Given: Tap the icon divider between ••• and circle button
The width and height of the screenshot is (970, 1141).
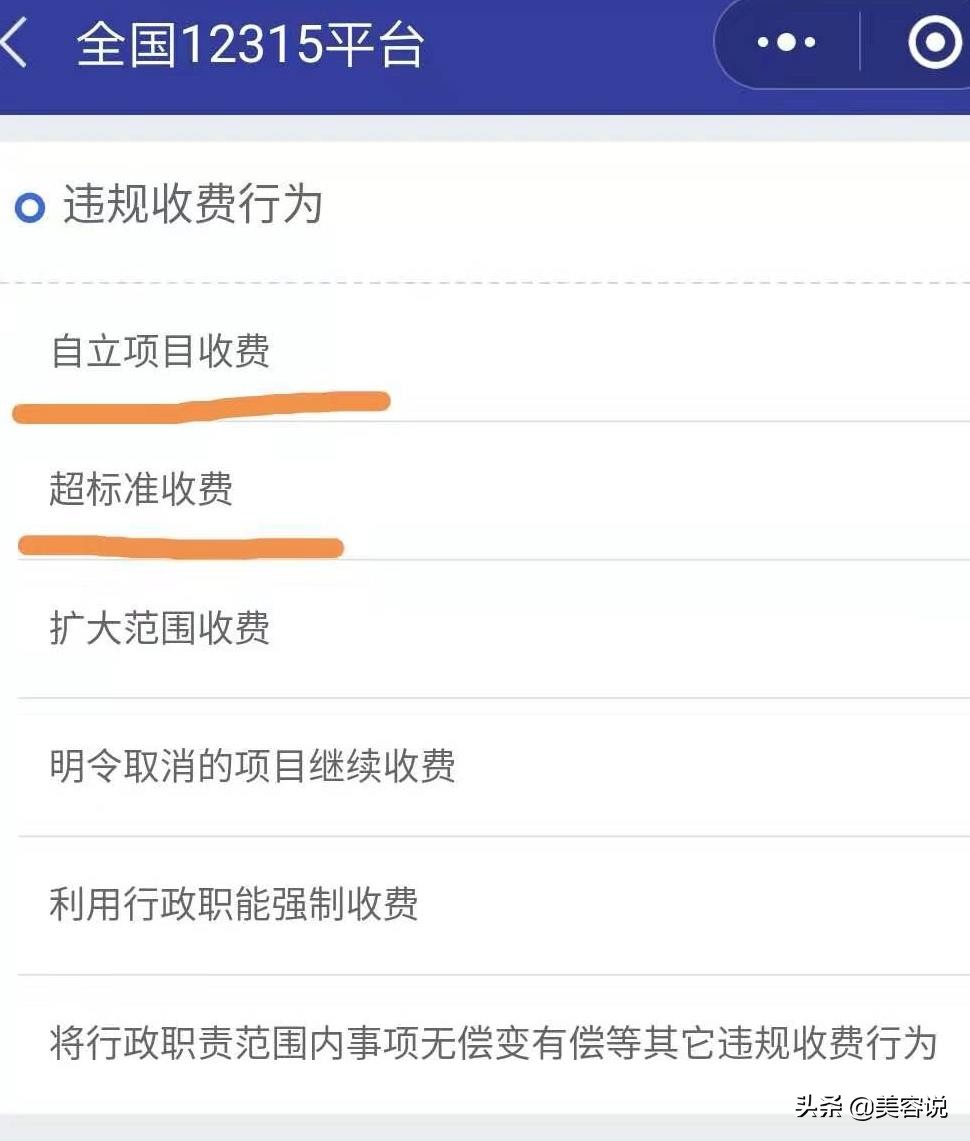Looking at the screenshot, I should pyautogui.click(x=861, y=42).
